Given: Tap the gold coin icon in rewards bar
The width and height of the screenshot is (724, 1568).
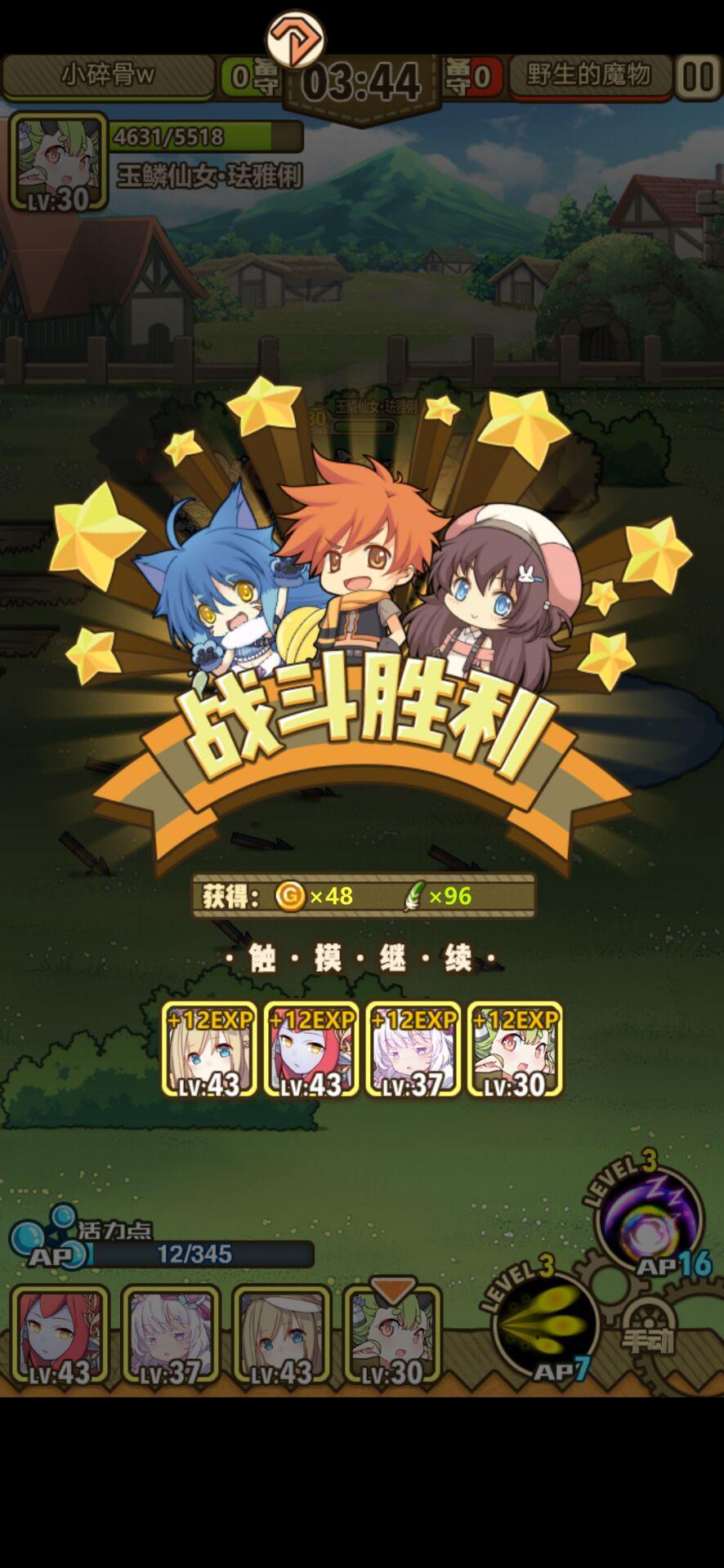Looking at the screenshot, I should (290, 895).
